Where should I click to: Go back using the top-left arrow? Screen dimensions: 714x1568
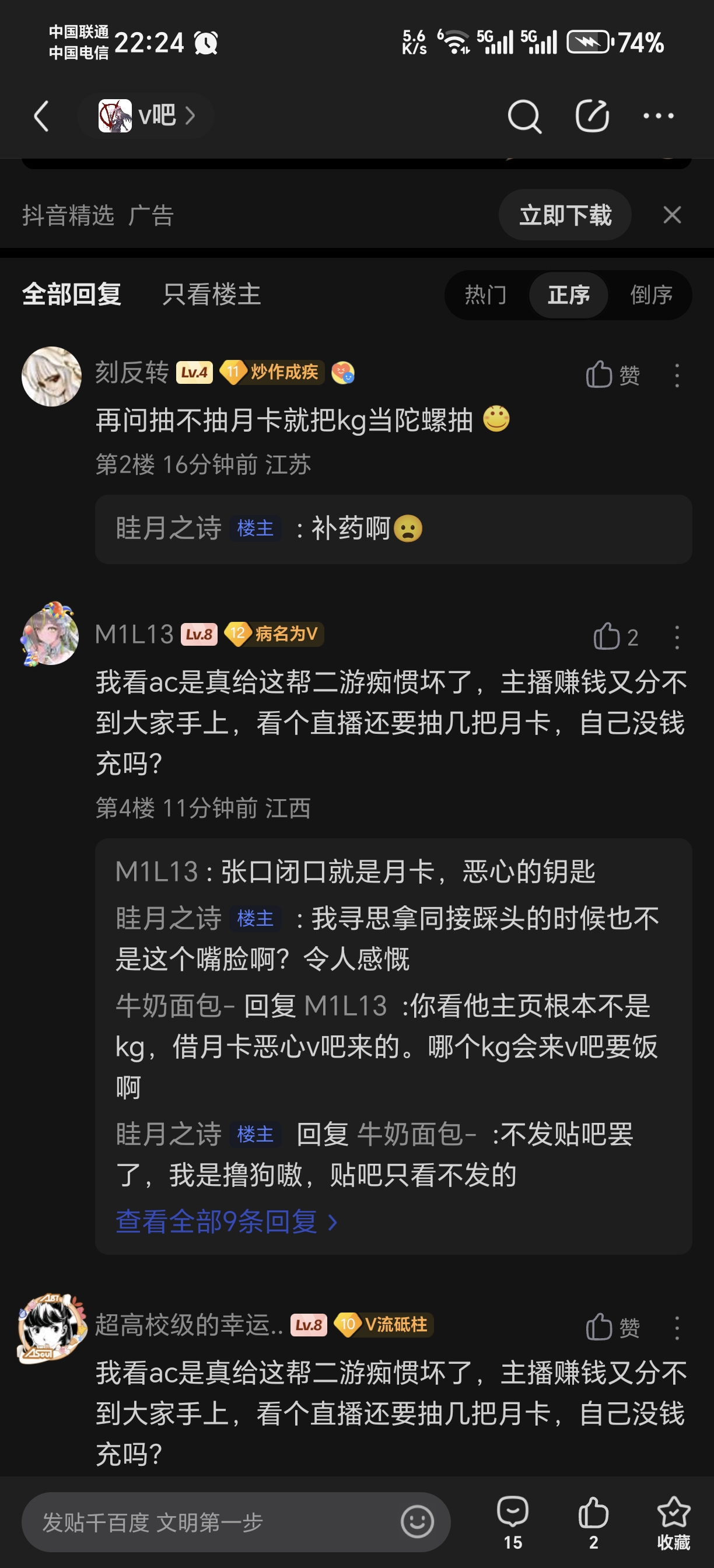[41, 116]
